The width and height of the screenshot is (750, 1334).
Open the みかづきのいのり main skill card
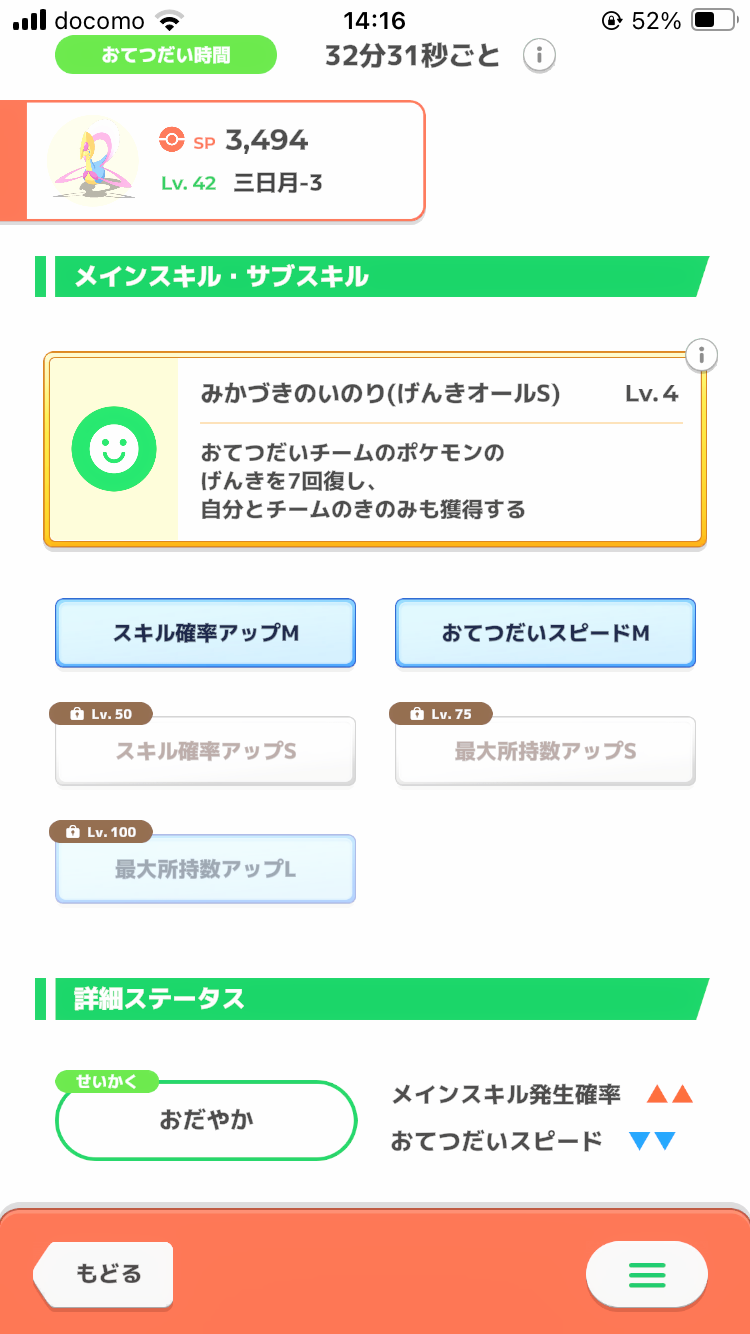click(375, 451)
